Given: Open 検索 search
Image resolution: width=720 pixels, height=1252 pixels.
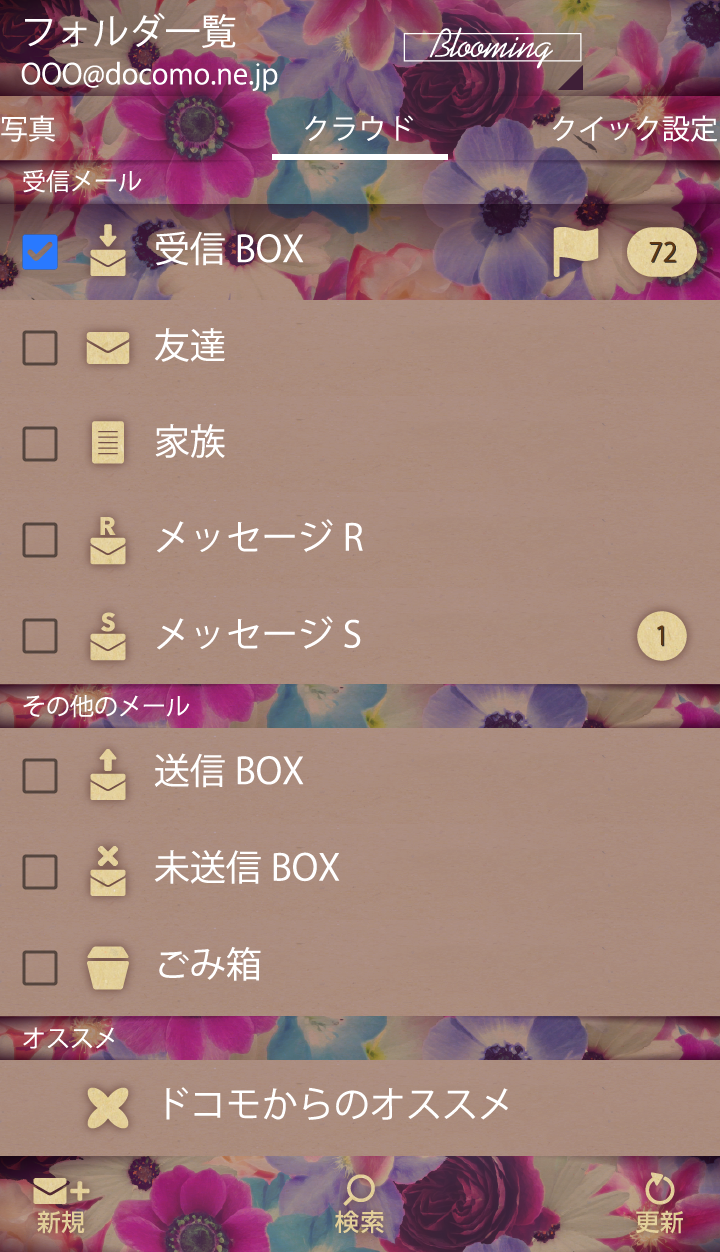Looking at the screenshot, I should click(359, 1204).
